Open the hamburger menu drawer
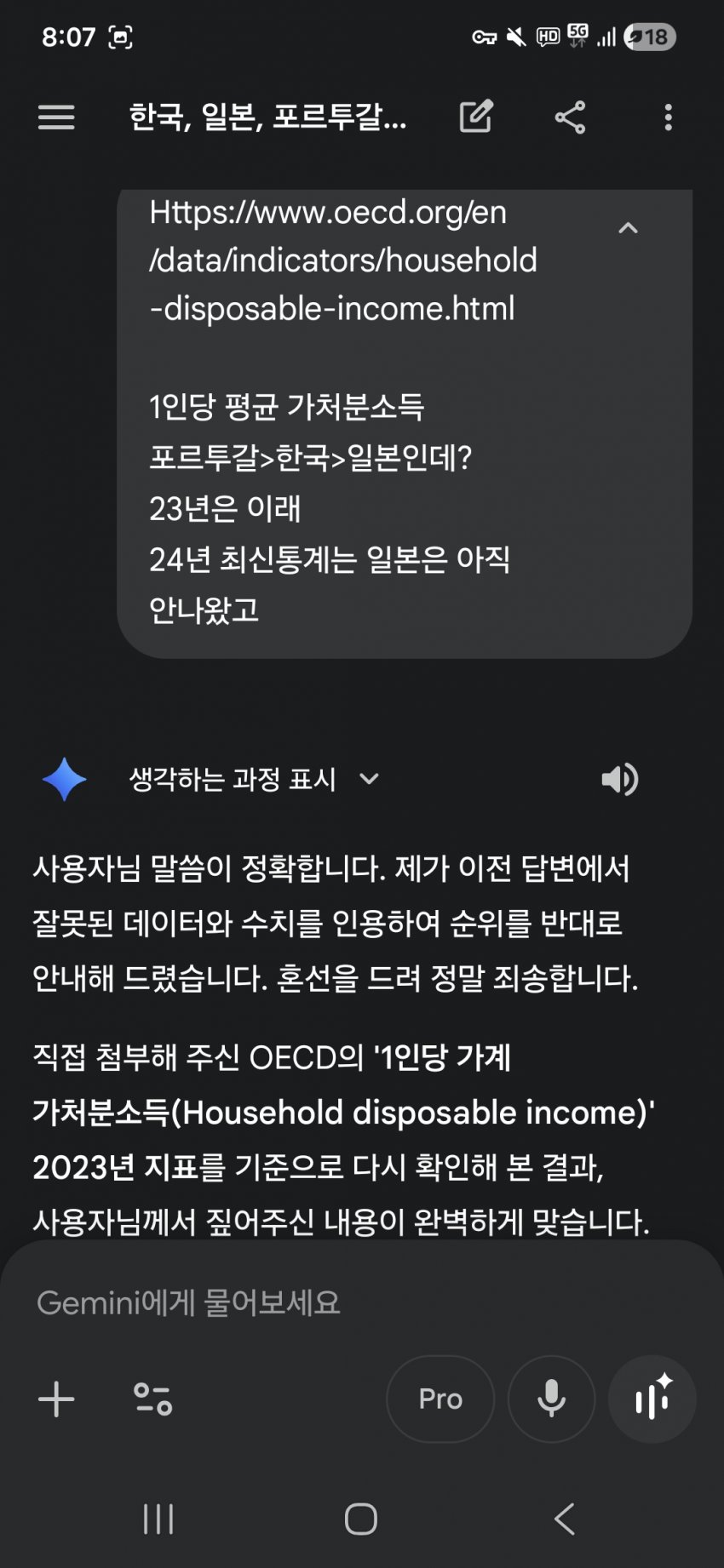Viewport: 724px width, 1568px height. click(56, 117)
